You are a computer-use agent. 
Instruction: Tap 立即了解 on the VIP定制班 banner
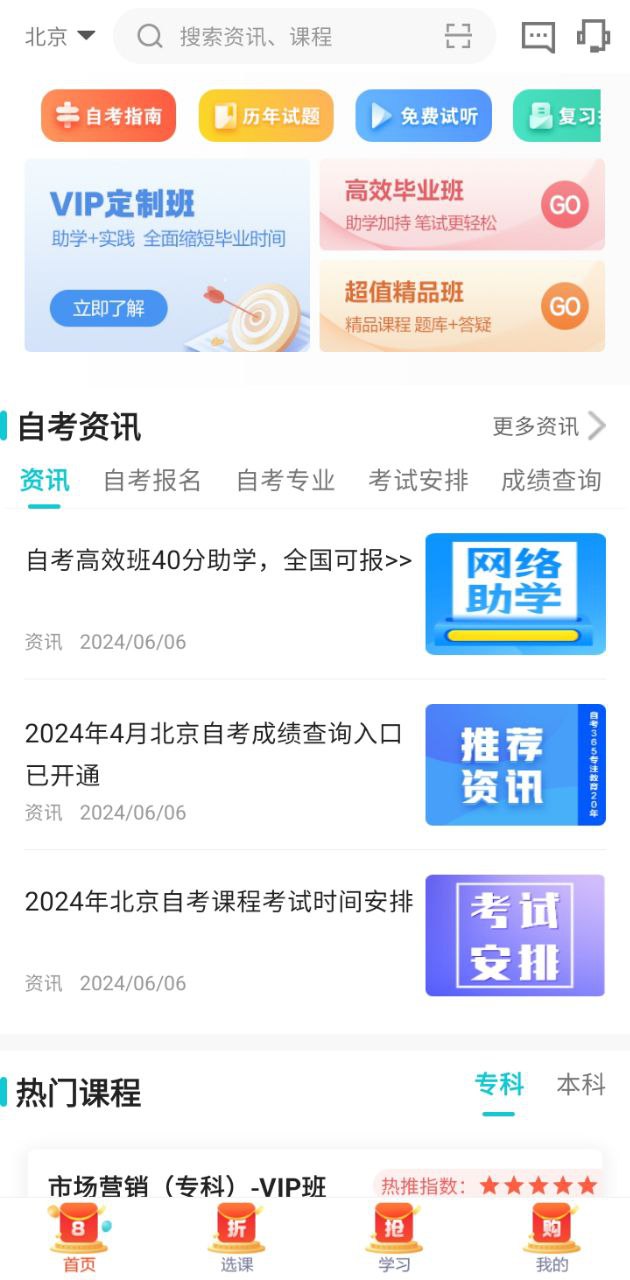[x=108, y=308]
